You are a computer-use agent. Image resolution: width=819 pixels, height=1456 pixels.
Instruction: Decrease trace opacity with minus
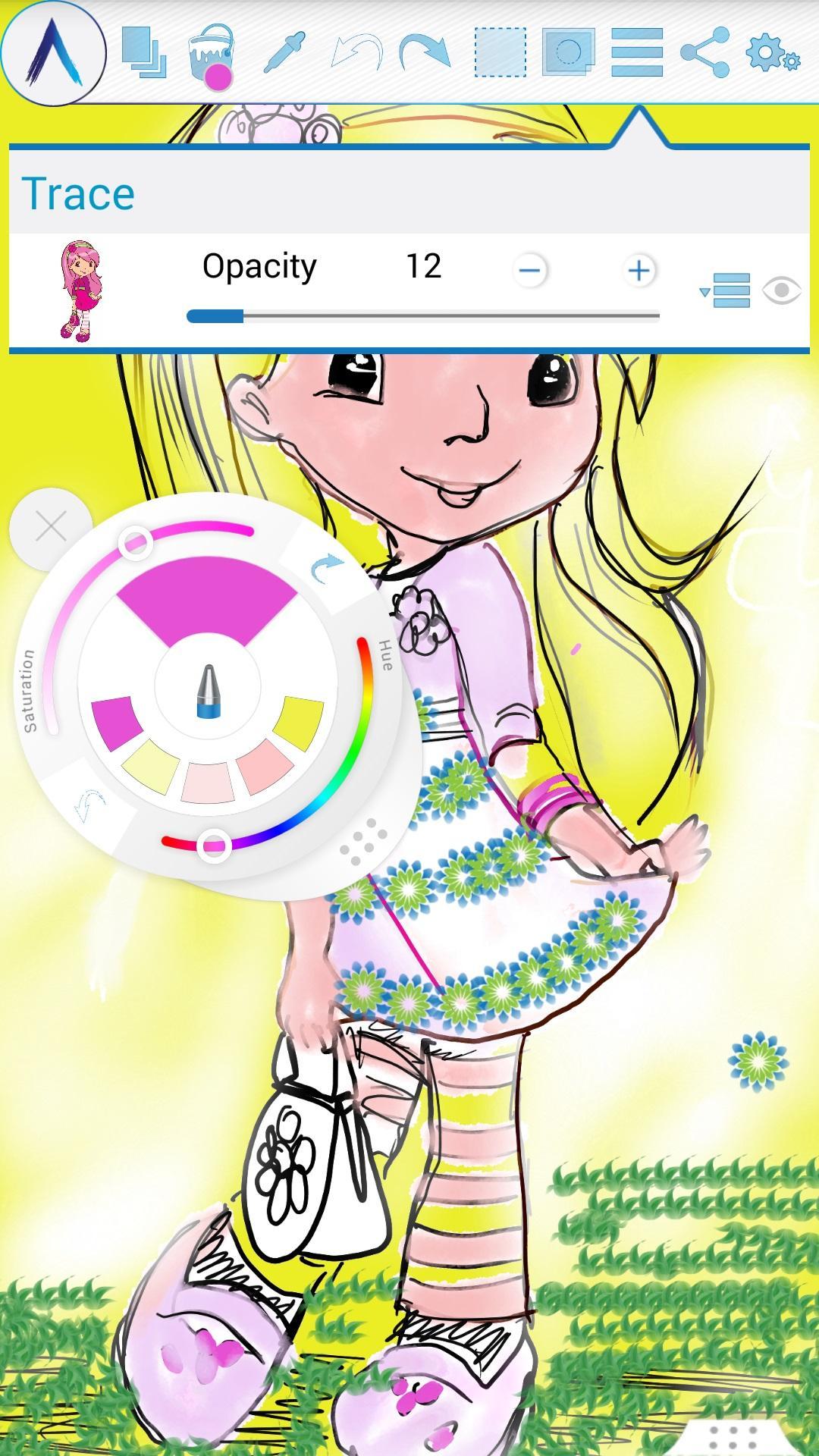tap(530, 270)
